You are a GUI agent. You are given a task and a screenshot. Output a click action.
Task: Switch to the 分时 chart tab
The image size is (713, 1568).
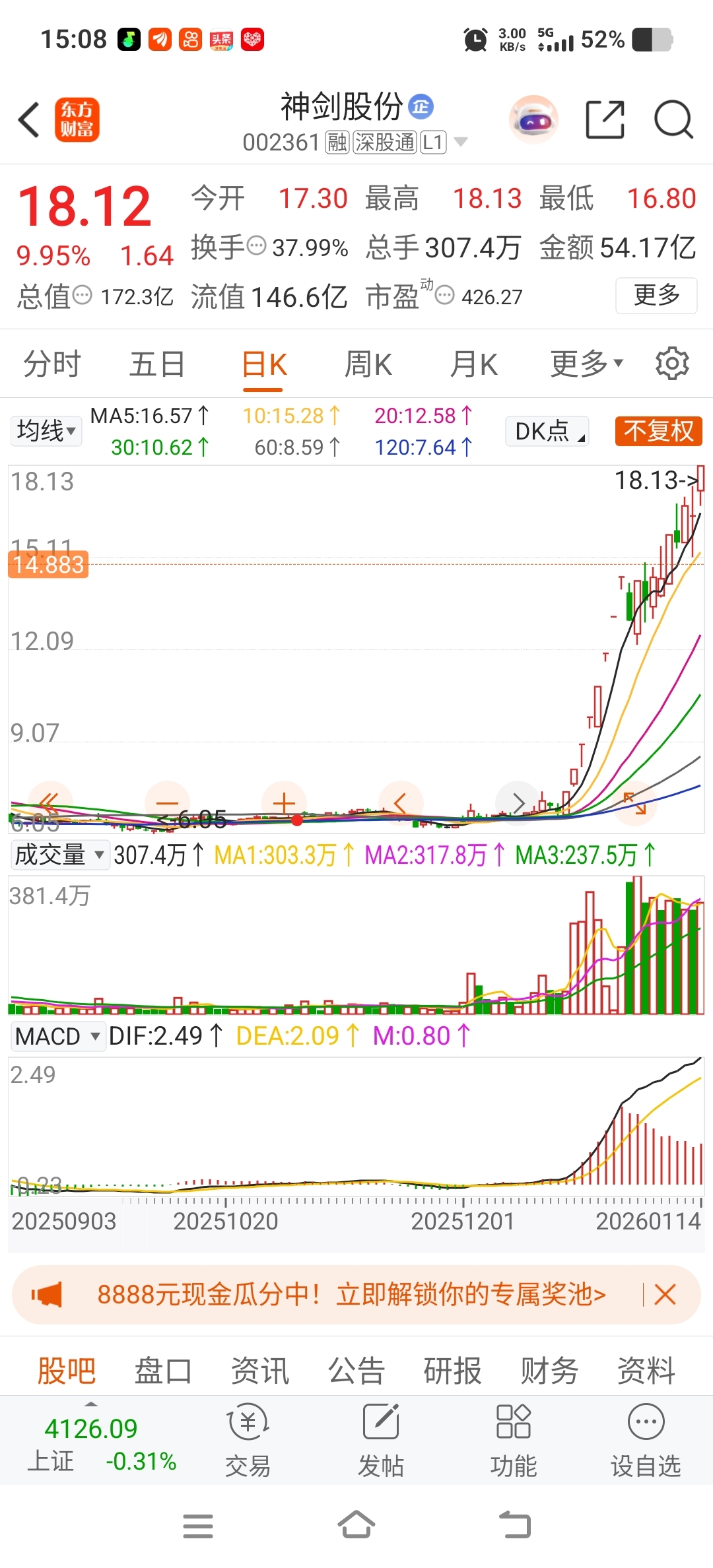tap(51, 364)
